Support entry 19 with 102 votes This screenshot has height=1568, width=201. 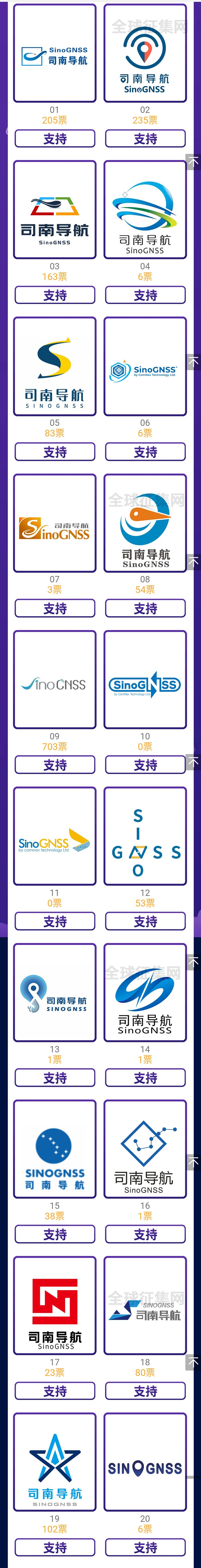pyautogui.click(x=55, y=1547)
